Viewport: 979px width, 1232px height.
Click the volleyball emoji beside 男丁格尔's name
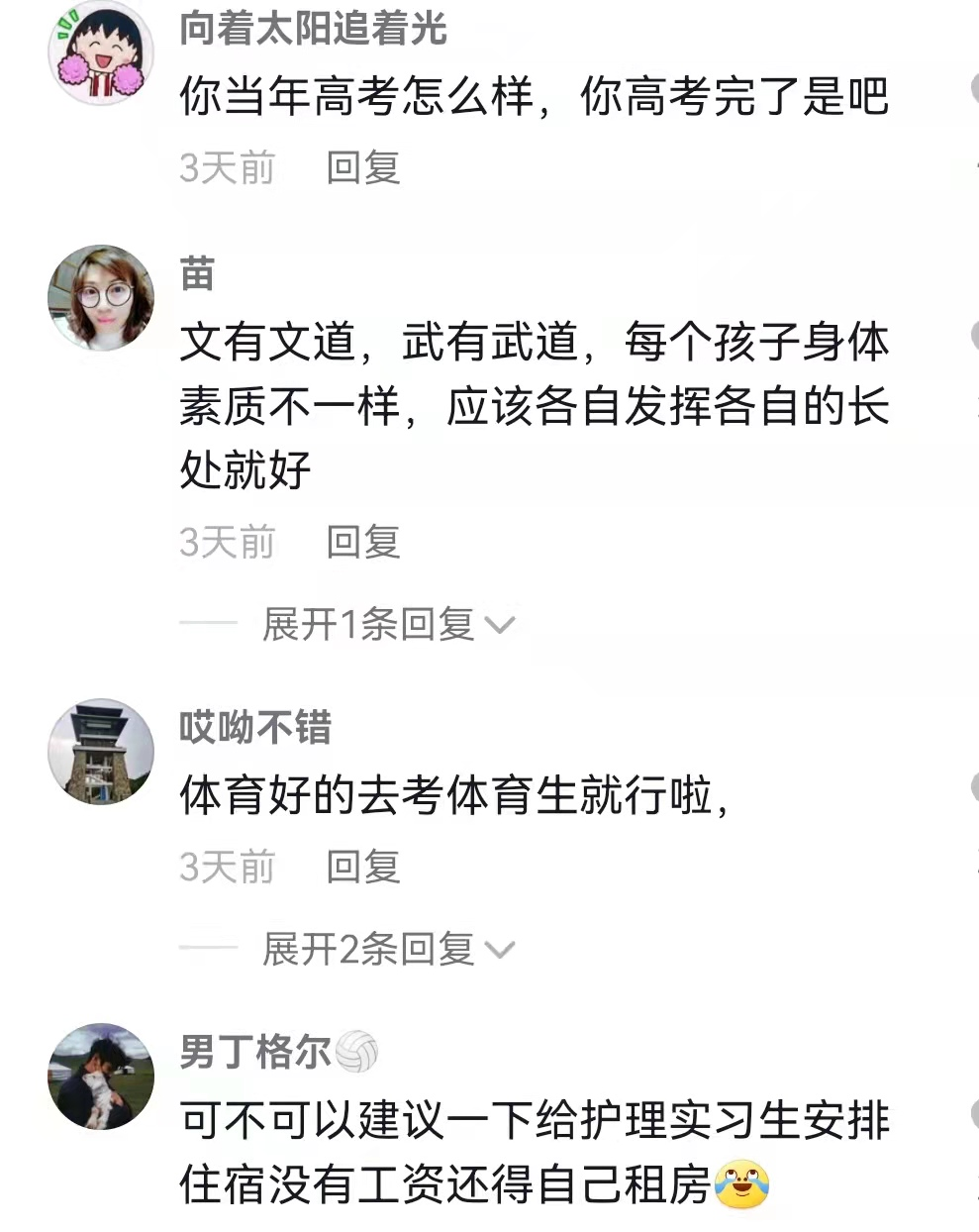pyautogui.click(x=356, y=1052)
